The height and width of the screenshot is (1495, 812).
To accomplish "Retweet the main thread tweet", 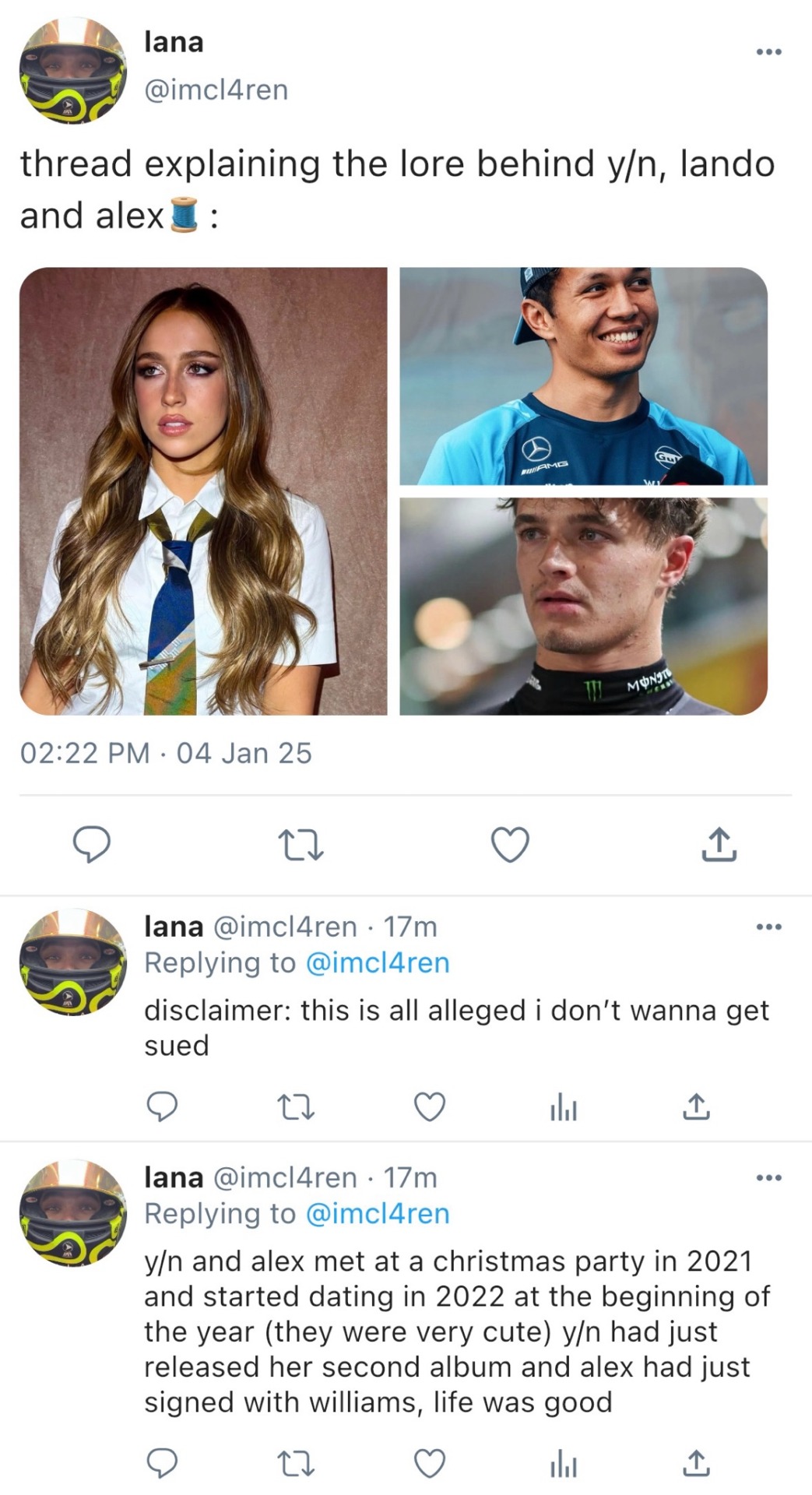I will coord(301,845).
